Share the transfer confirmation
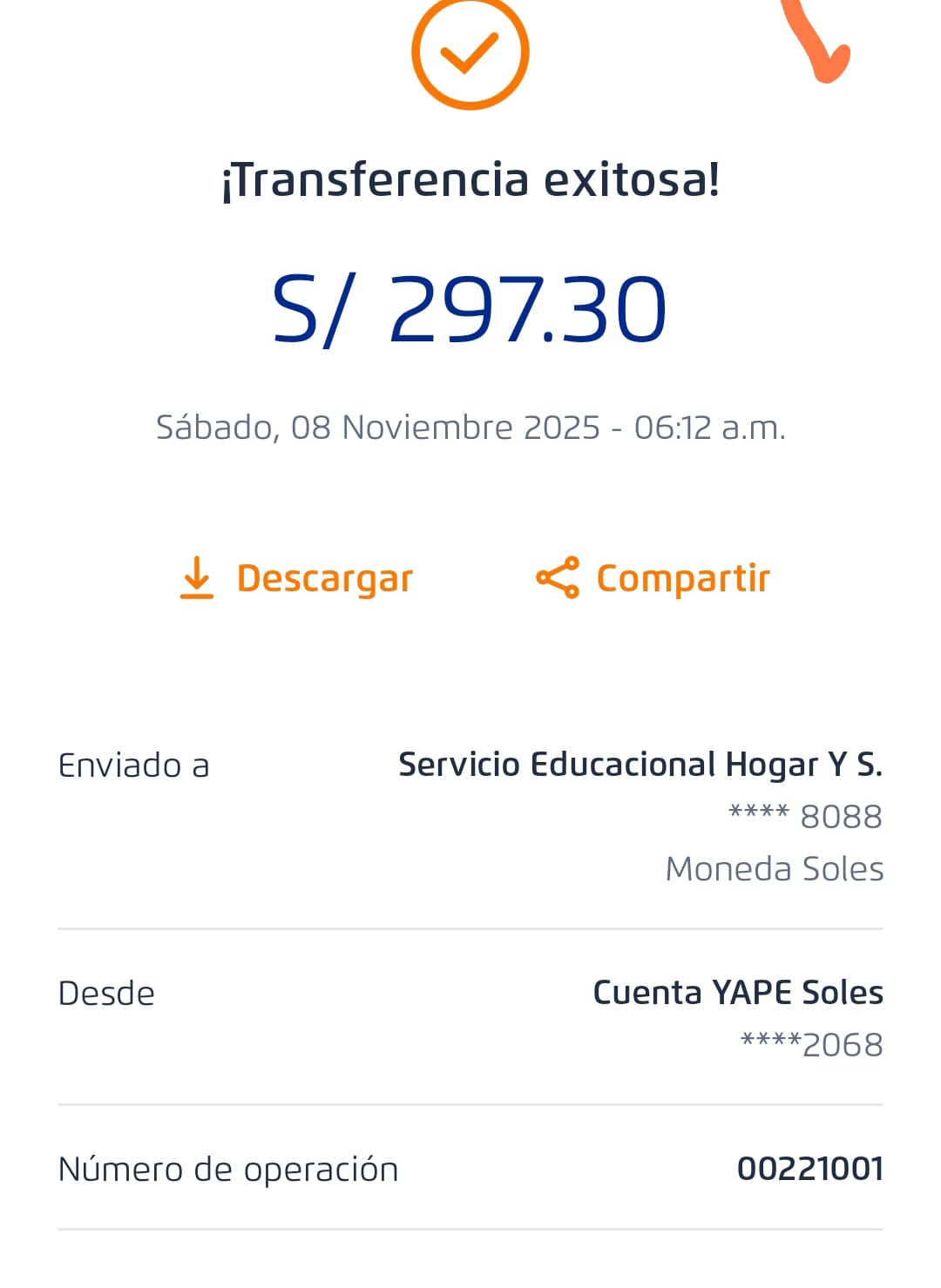 point(653,578)
